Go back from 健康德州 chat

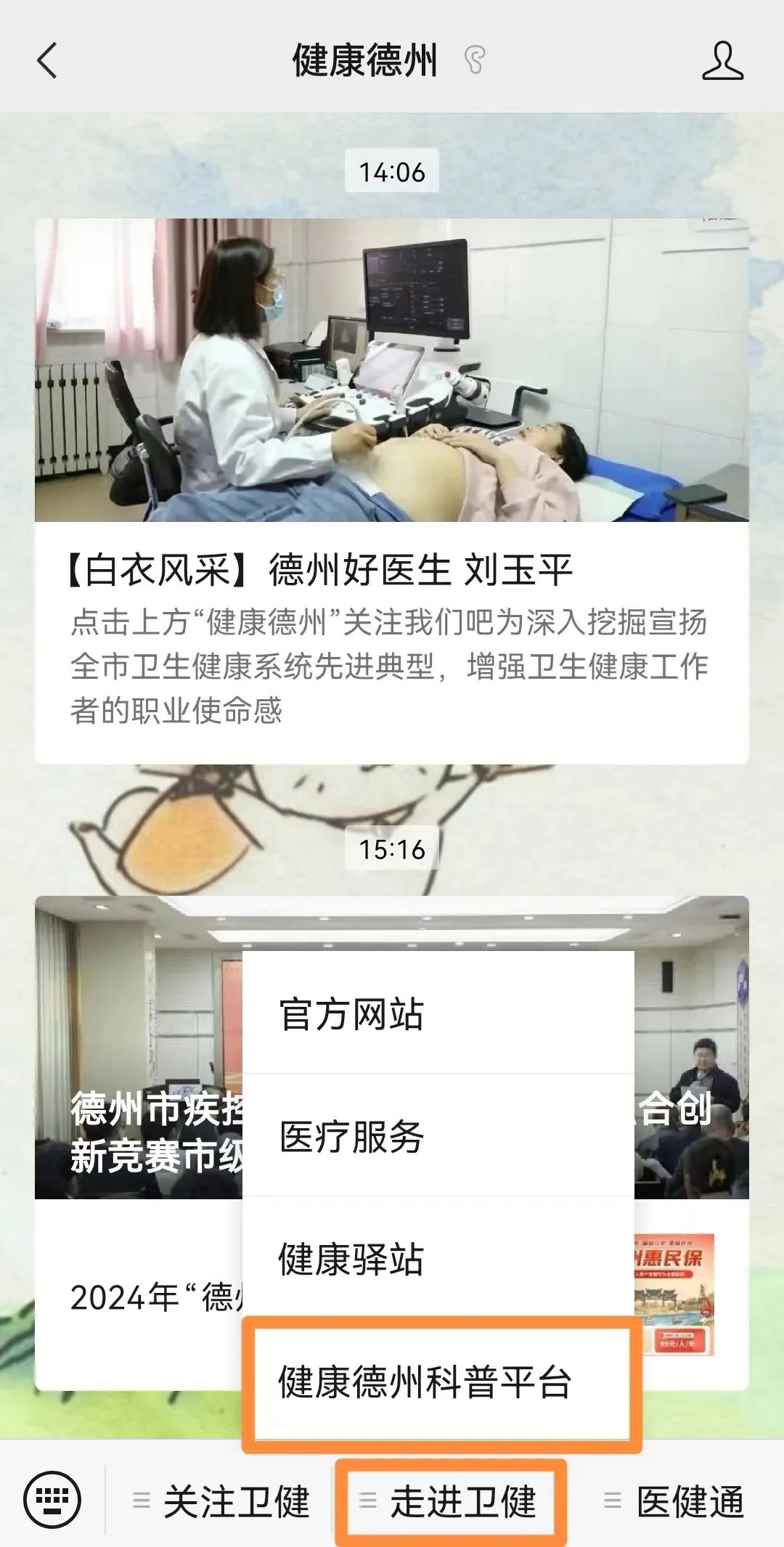47,60
